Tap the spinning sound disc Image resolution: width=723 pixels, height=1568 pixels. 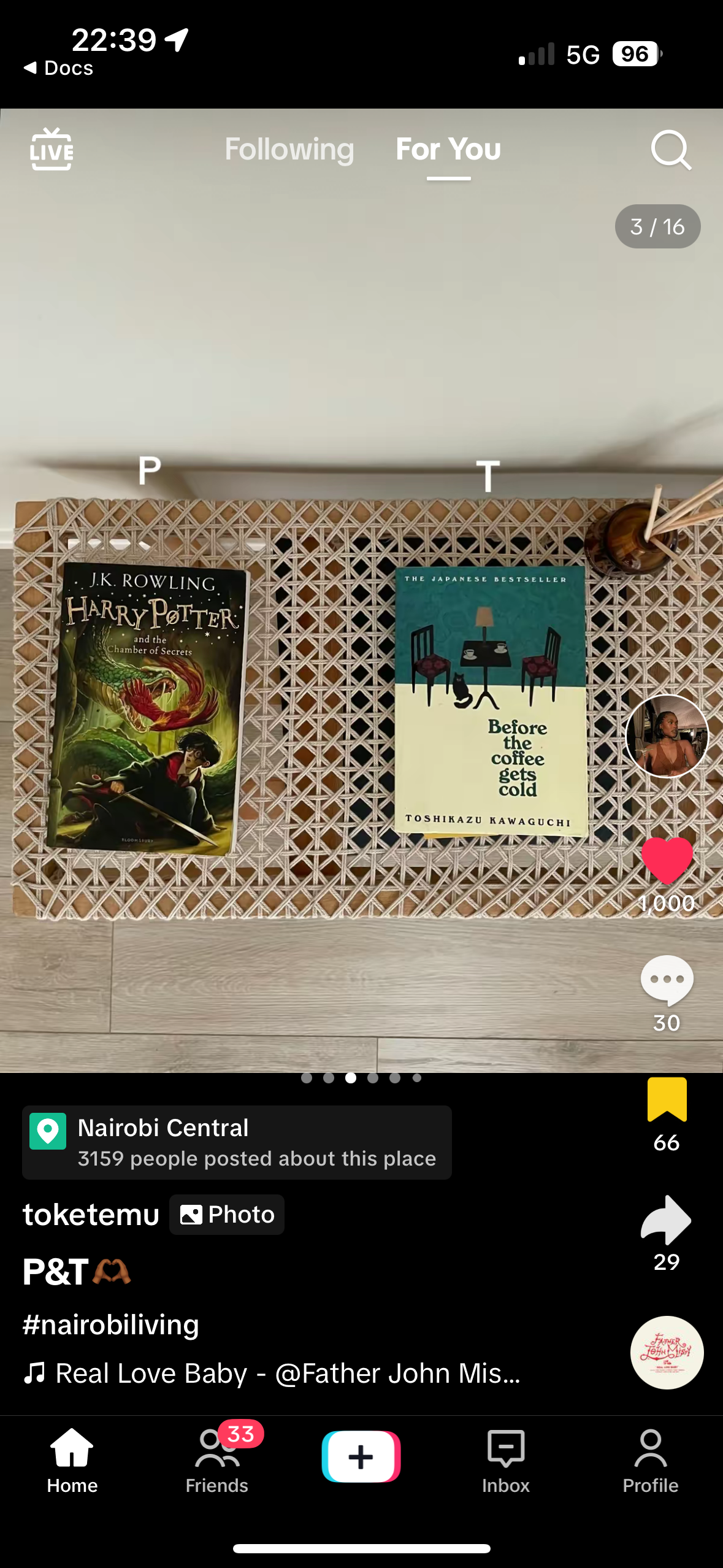point(667,1353)
